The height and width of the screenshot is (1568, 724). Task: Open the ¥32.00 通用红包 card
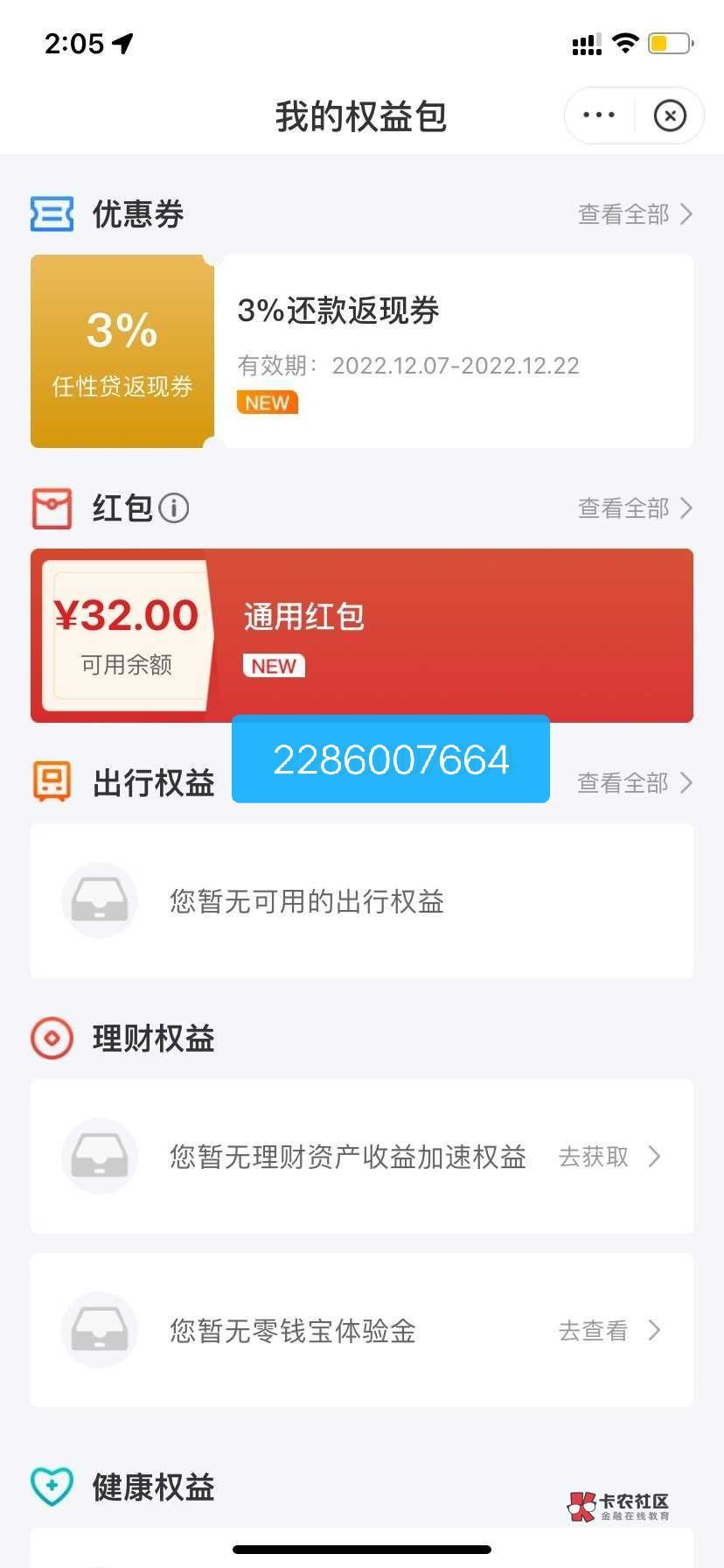[x=362, y=635]
